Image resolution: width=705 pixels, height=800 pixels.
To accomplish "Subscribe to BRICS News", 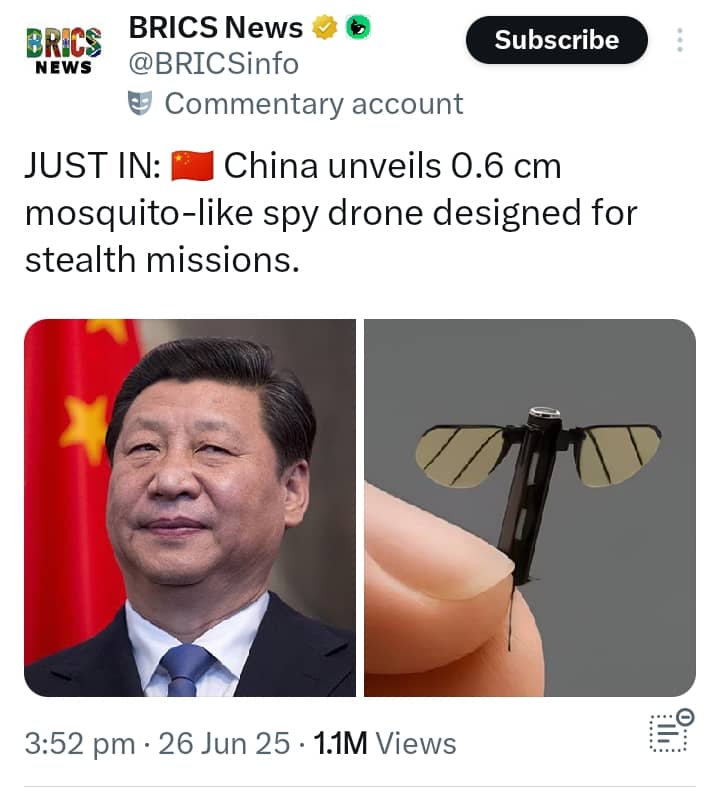I will [557, 40].
